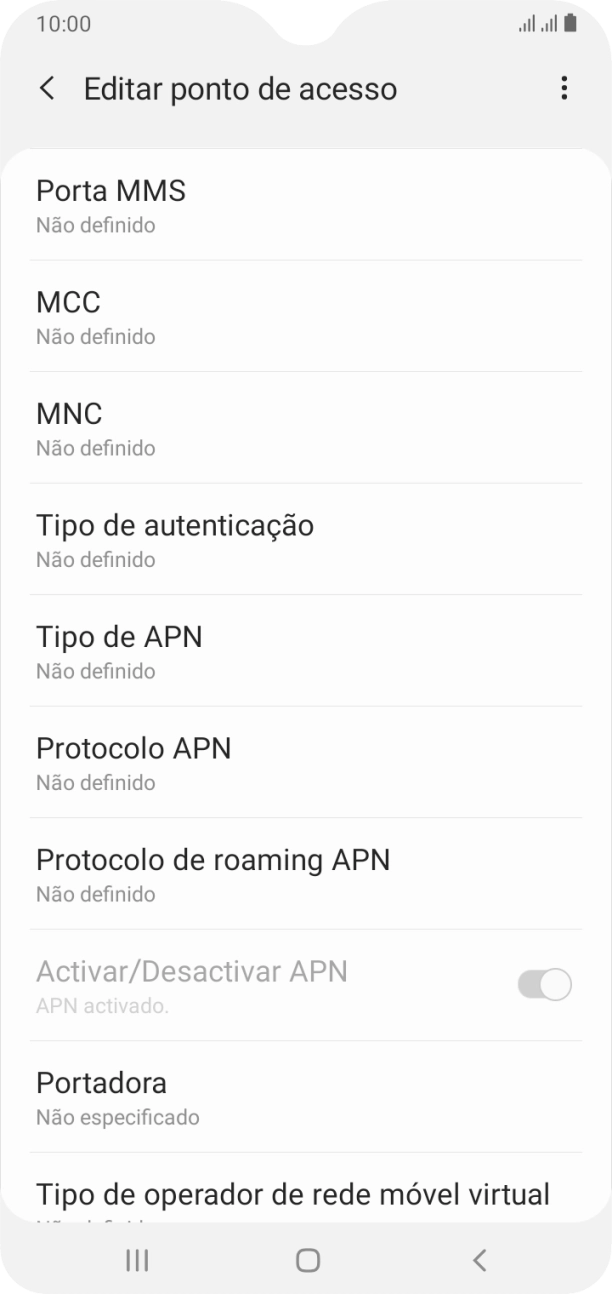Screen dimensions: 612x1294
Task: Show recent apps from navigation bar
Action: tap(137, 1260)
